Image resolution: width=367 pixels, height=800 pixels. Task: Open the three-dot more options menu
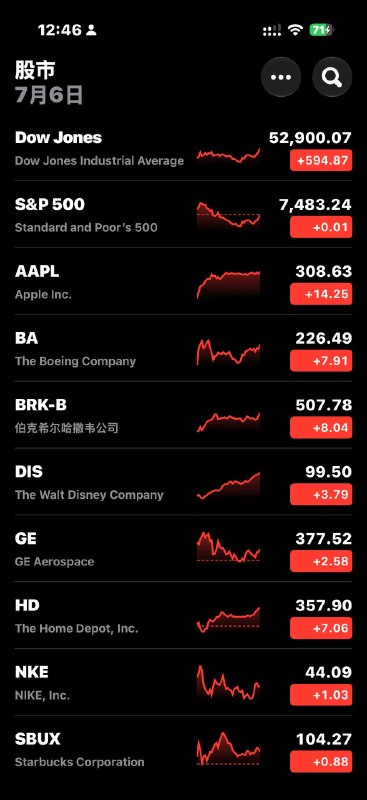click(281, 77)
